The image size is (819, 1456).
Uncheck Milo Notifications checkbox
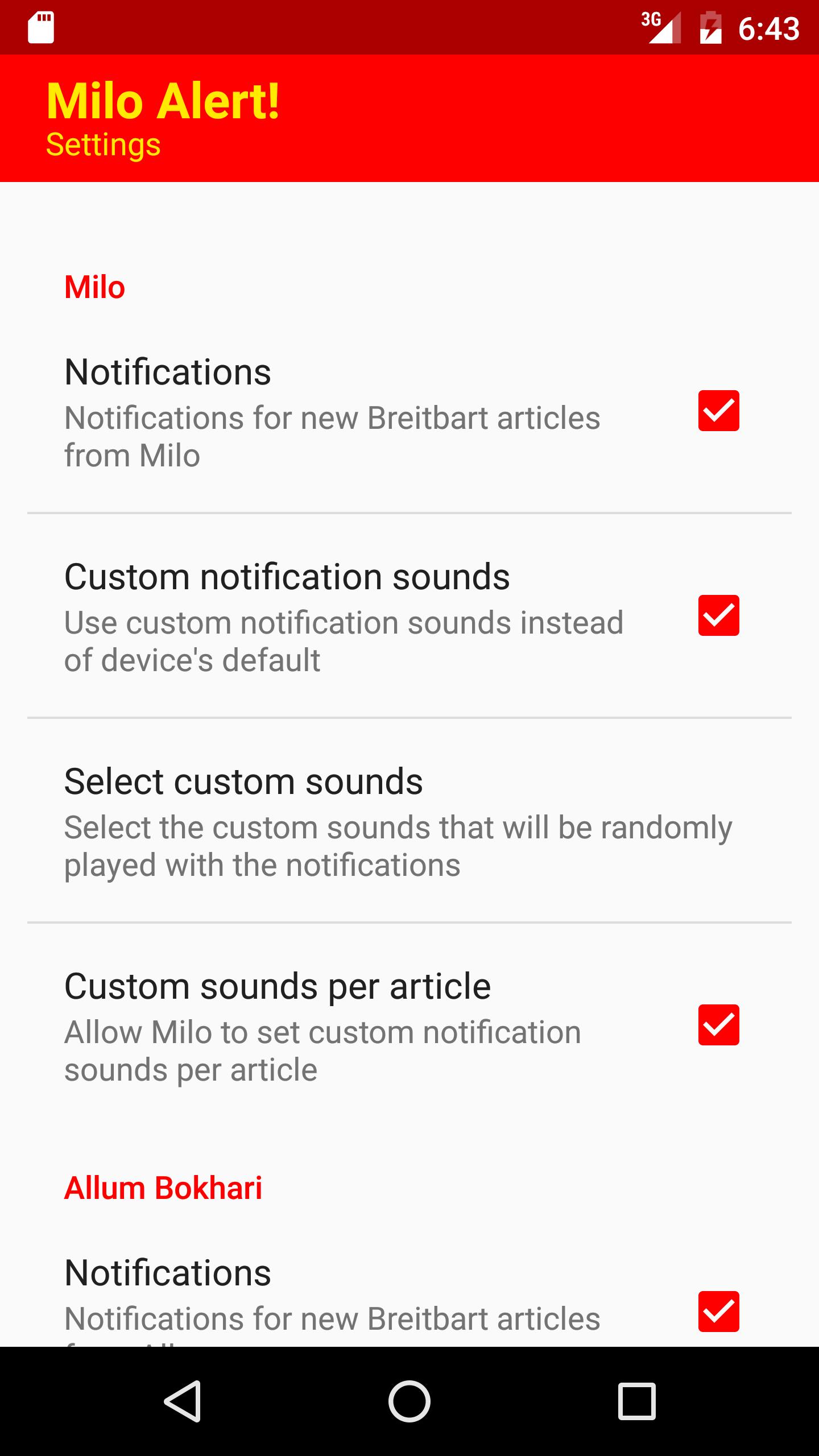coord(718,411)
